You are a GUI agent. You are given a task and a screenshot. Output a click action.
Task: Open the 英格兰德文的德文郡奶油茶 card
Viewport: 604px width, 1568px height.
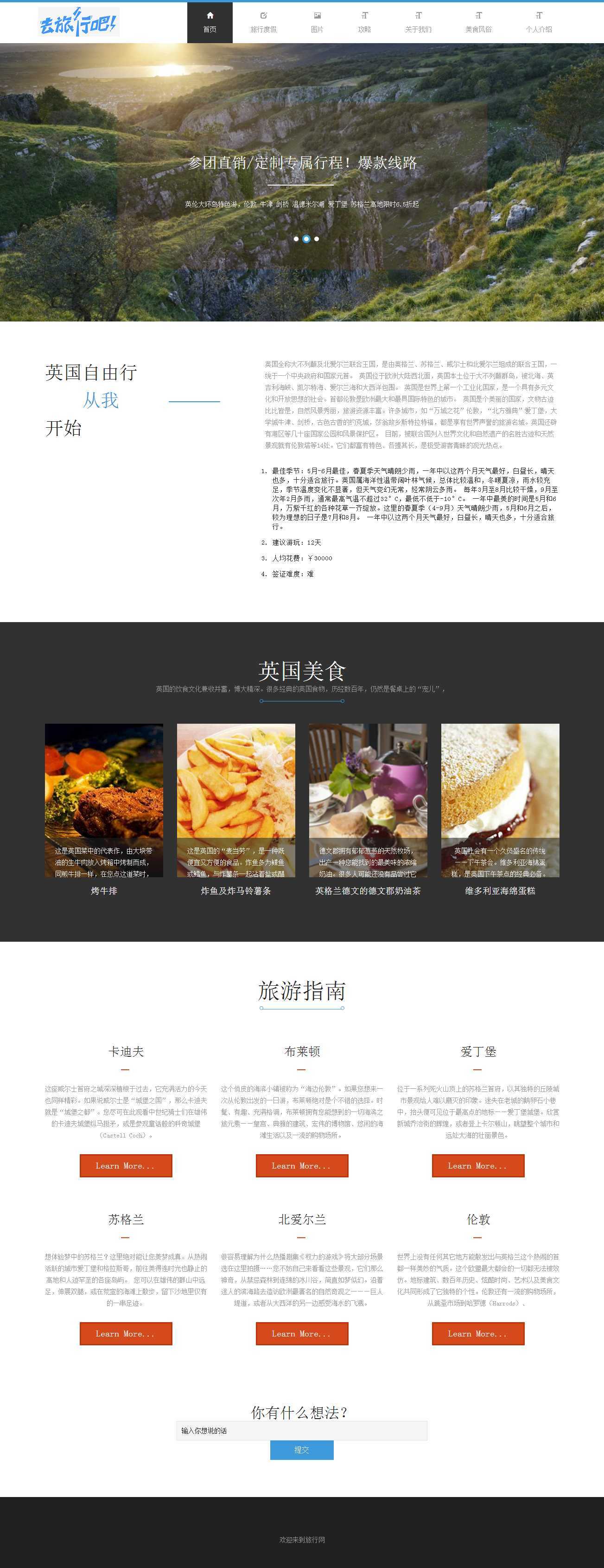click(x=368, y=800)
